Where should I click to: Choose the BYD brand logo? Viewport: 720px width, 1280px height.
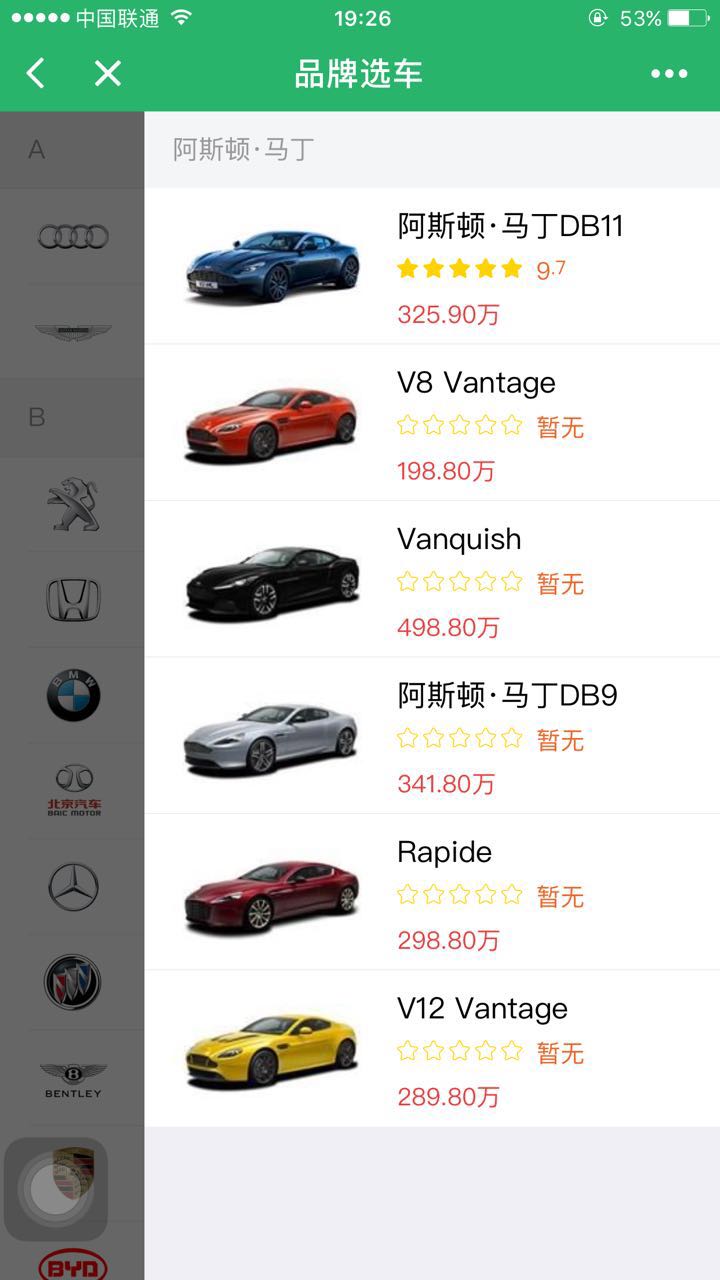[73, 1265]
